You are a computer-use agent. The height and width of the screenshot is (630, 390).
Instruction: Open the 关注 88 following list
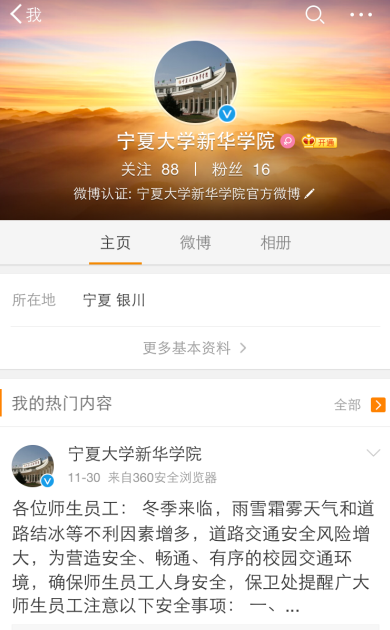pos(150,170)
